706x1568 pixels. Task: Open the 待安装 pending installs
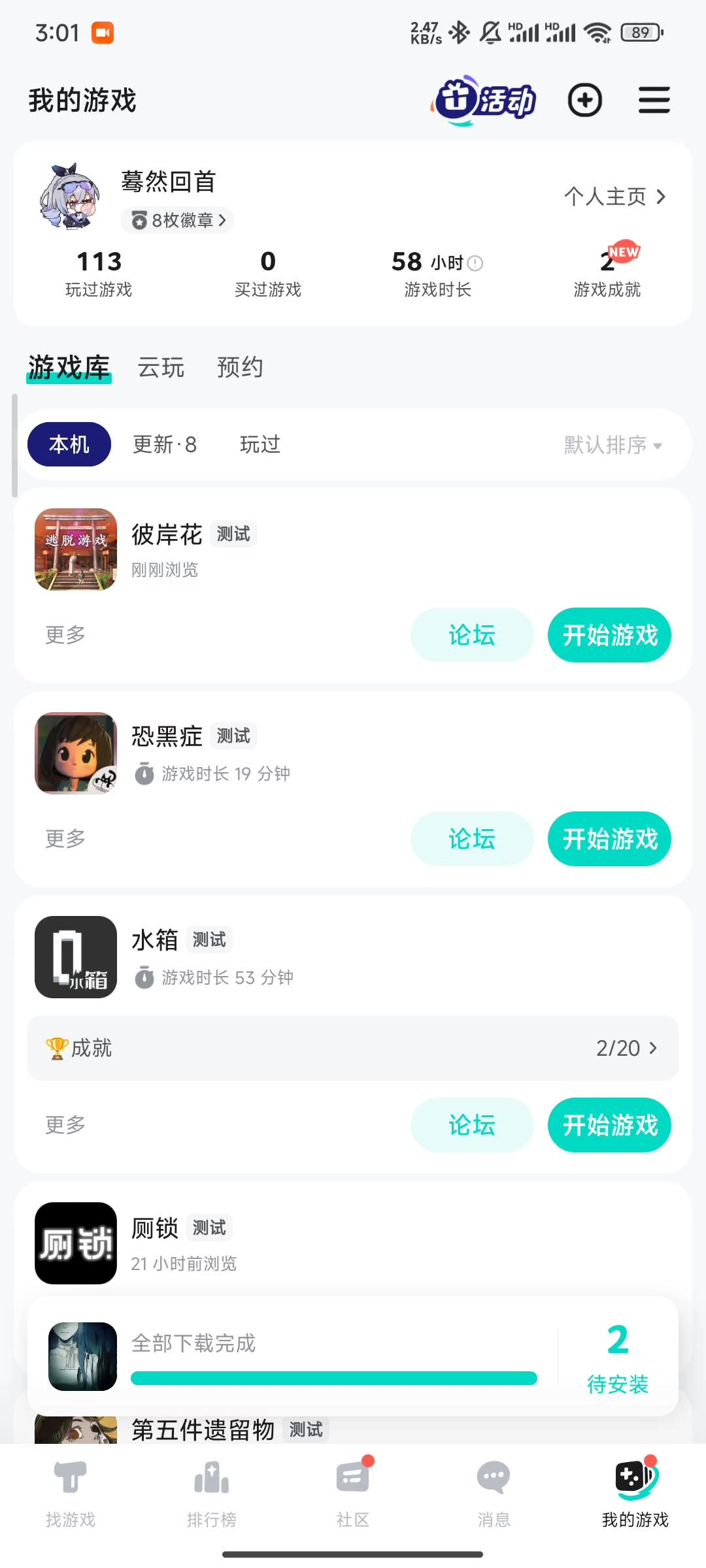point(618,1356)
